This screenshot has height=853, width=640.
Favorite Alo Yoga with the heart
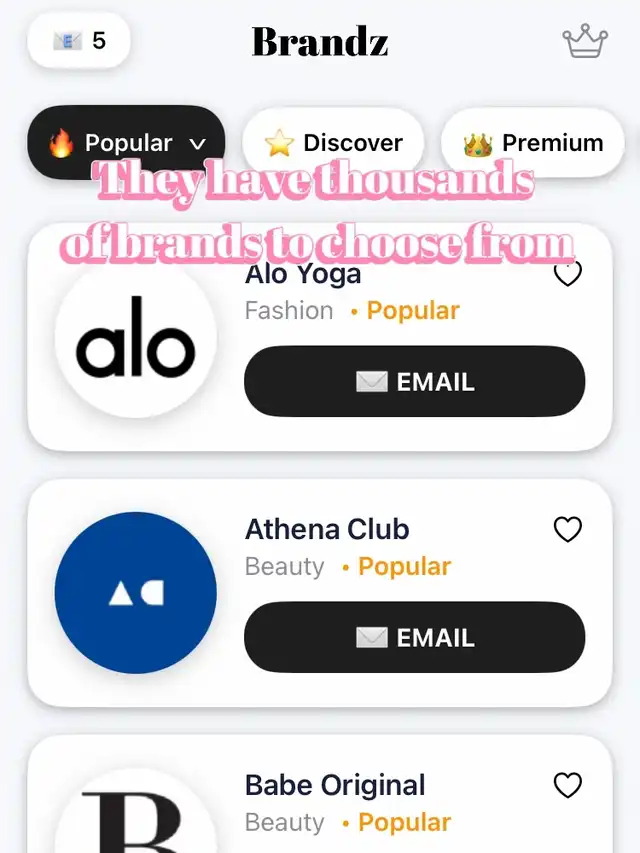click(568, 273)
